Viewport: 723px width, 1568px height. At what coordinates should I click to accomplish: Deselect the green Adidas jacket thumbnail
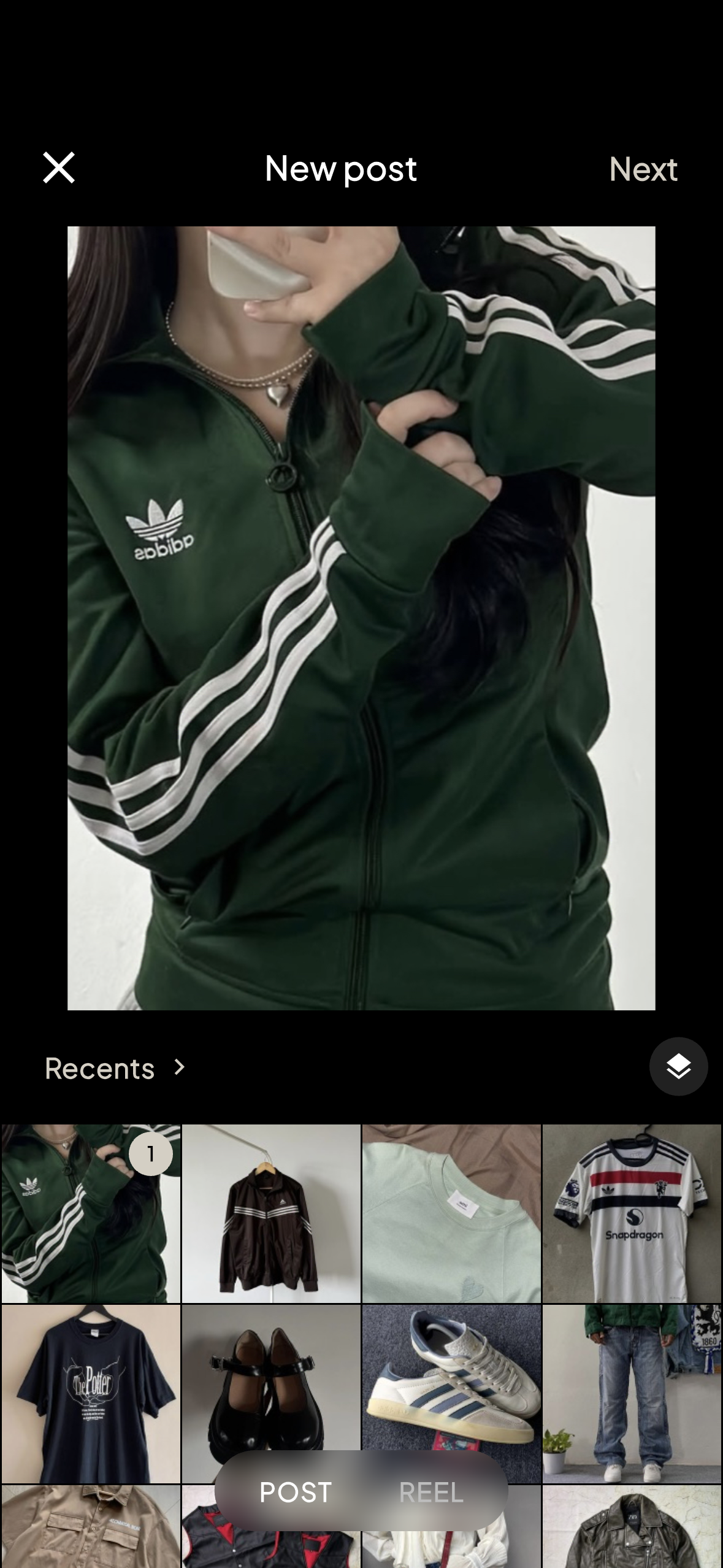click(x=91, y=1213)
